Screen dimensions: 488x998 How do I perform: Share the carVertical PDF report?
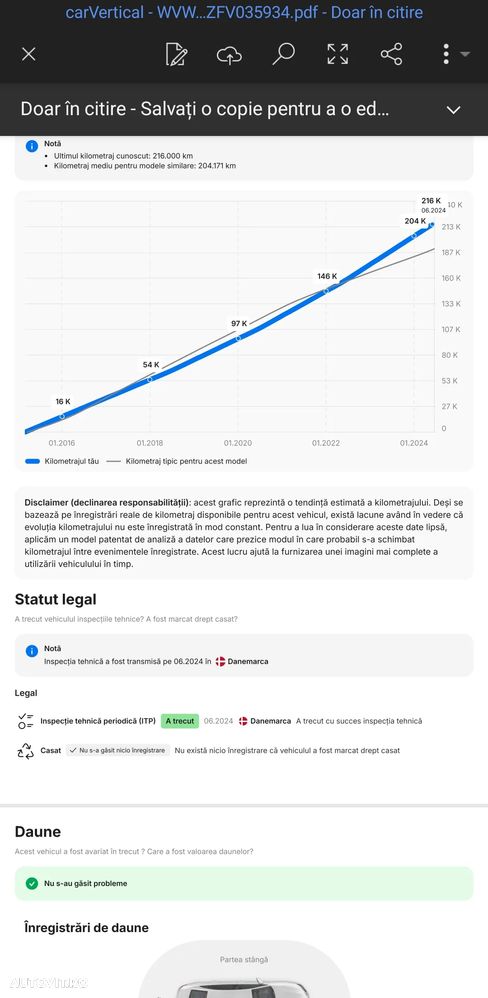pos(391,54)
